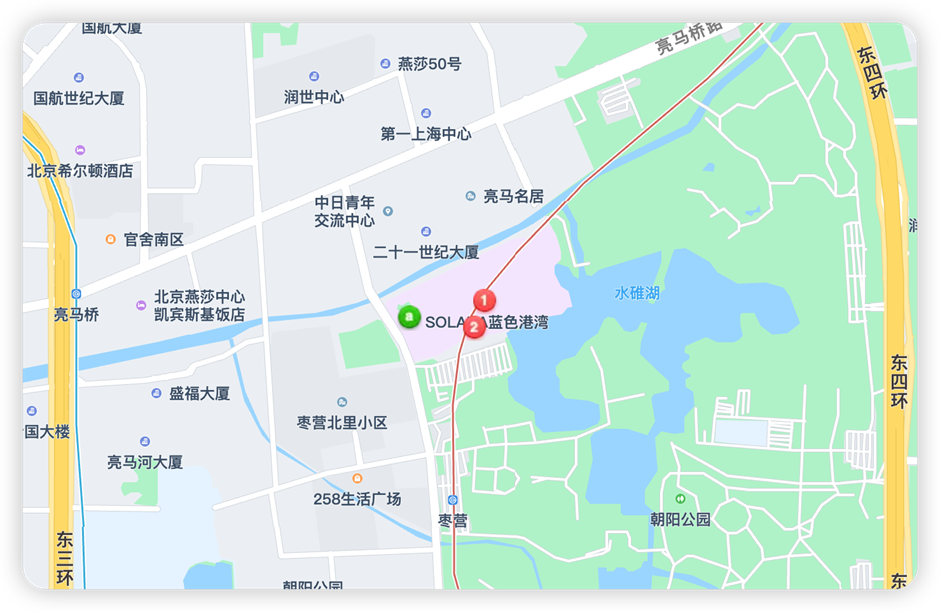Open the 亮马桥 subway station marker
The width and height of the screenshot is (940, 612).
click(76, 294)
